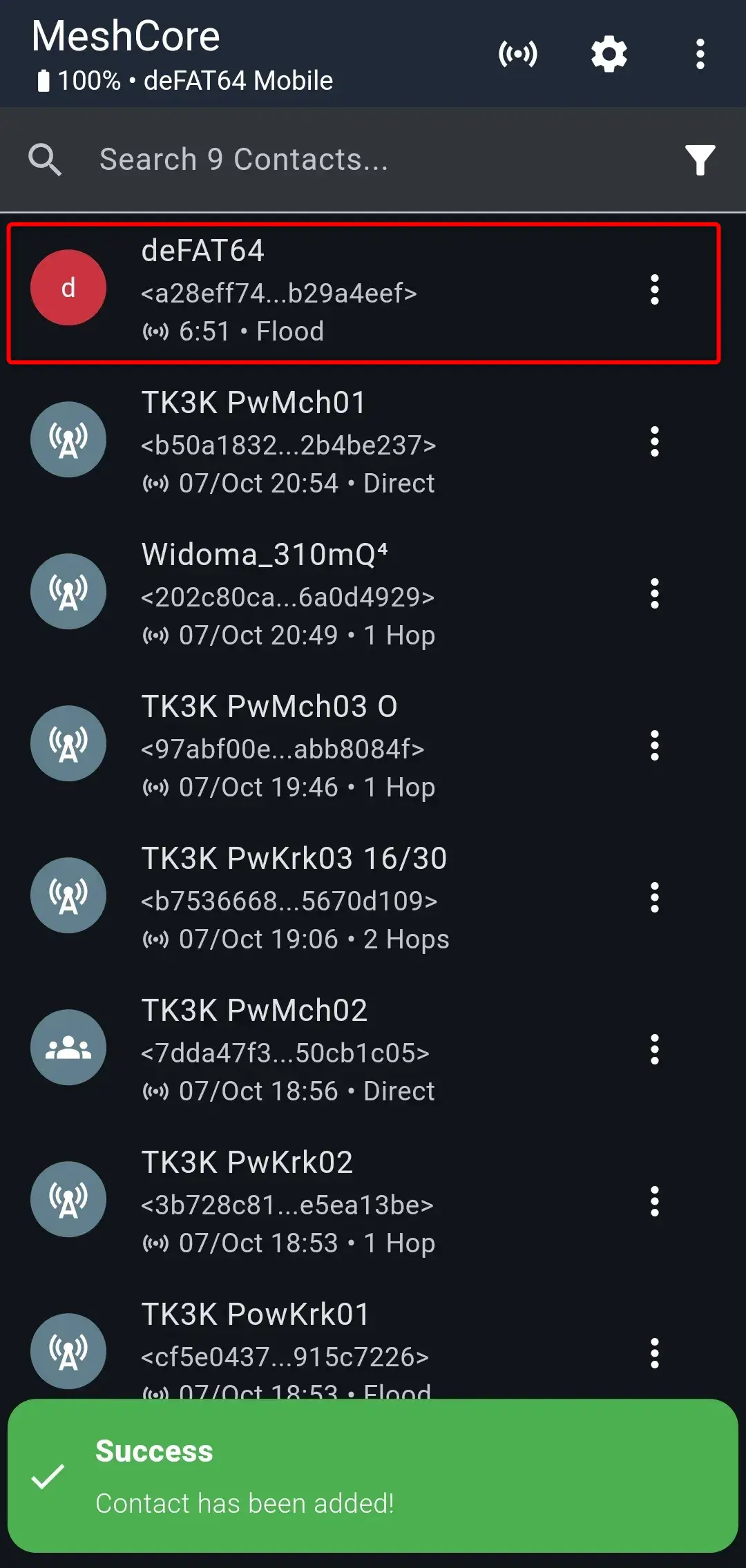Show more options for TK3K PwKrk02
This screenshot has width=746, height=1568.
(x=654, y=1202)
